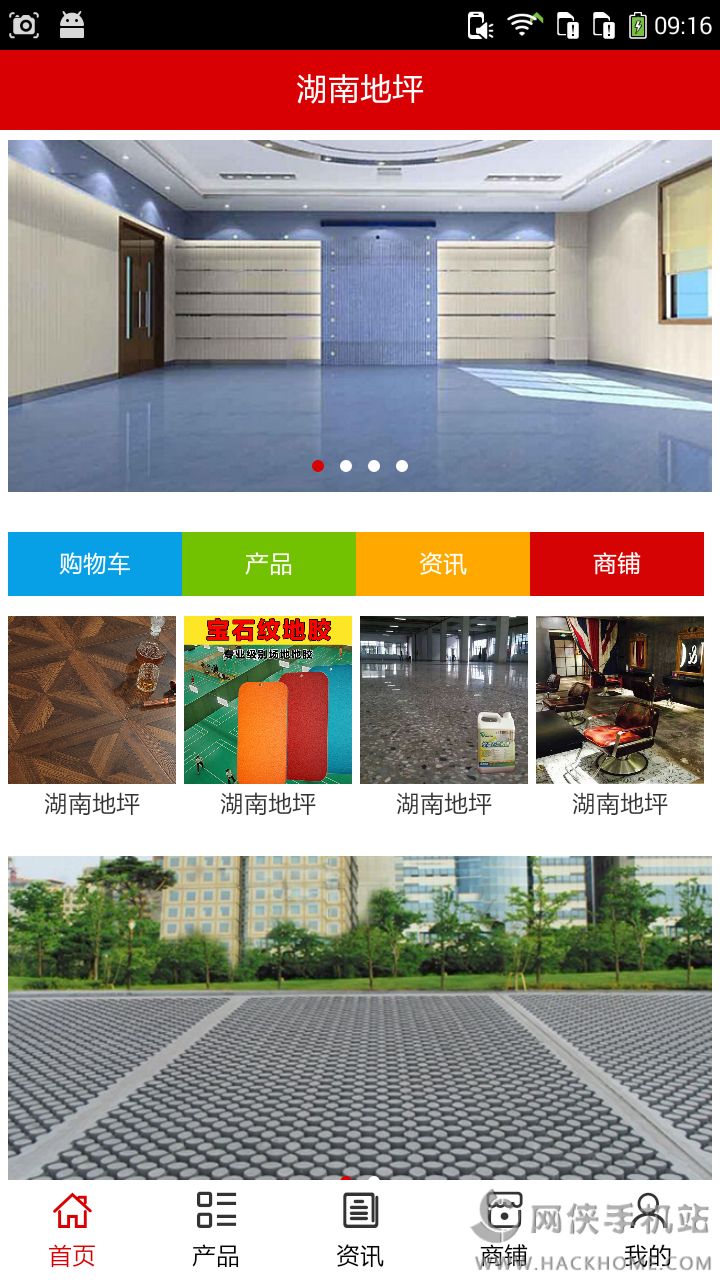Viewport: 720px width, 1280px height.
Task: Go to the 我的 profile tab
Action: pyautogui.click(x=648, y=1230)
